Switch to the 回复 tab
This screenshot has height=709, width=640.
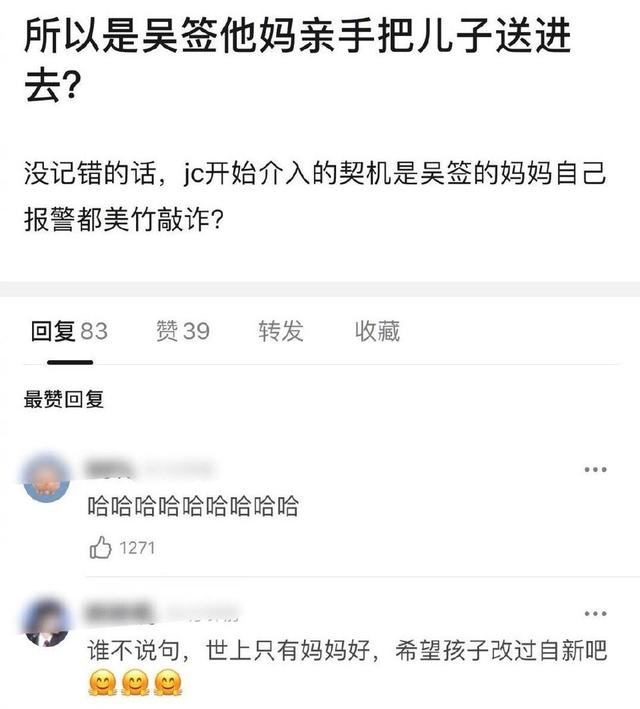click(x=68, y=331)
